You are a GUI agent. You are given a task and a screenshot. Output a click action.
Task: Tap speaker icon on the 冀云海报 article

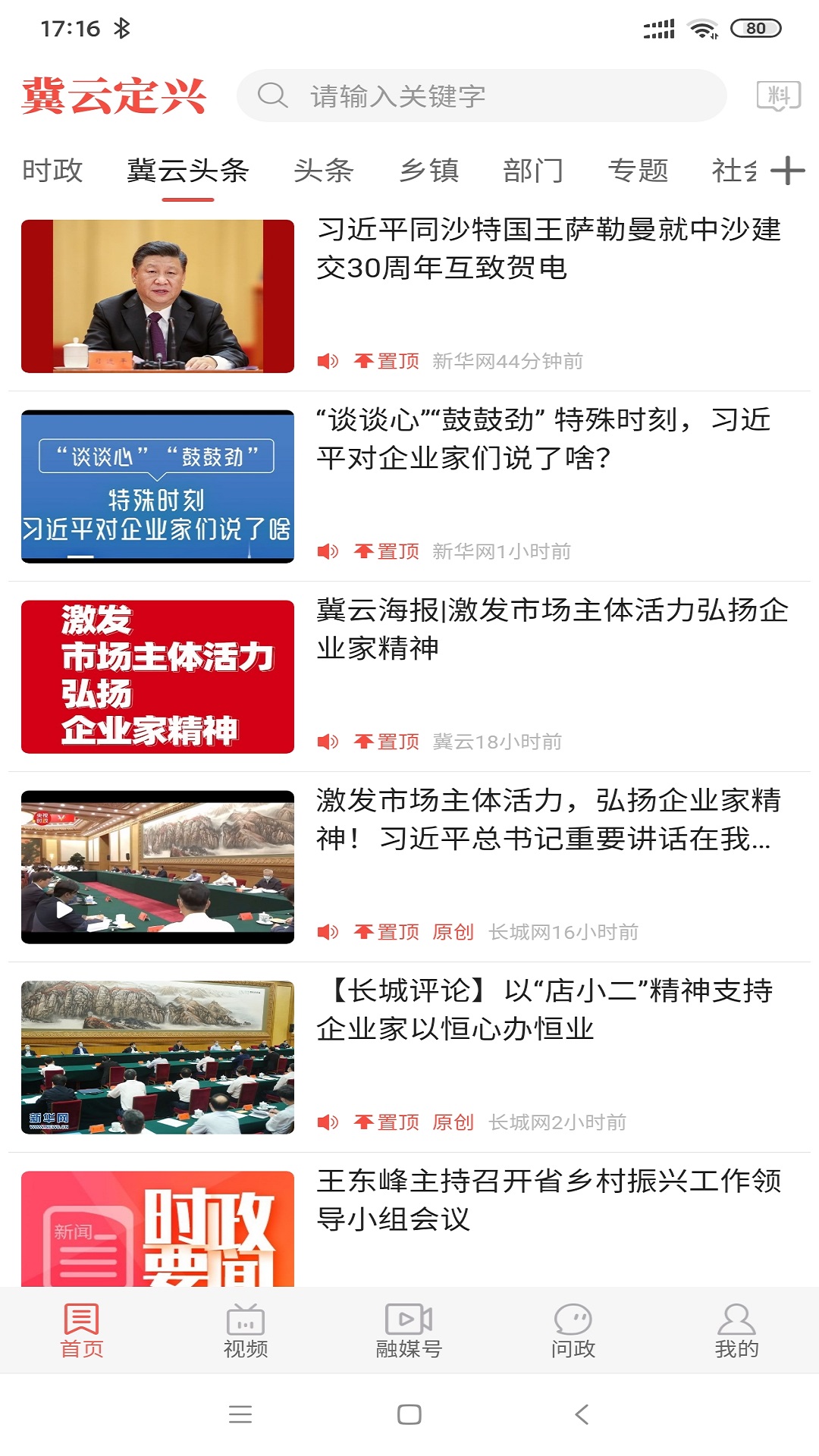click(x=328, y=740)
